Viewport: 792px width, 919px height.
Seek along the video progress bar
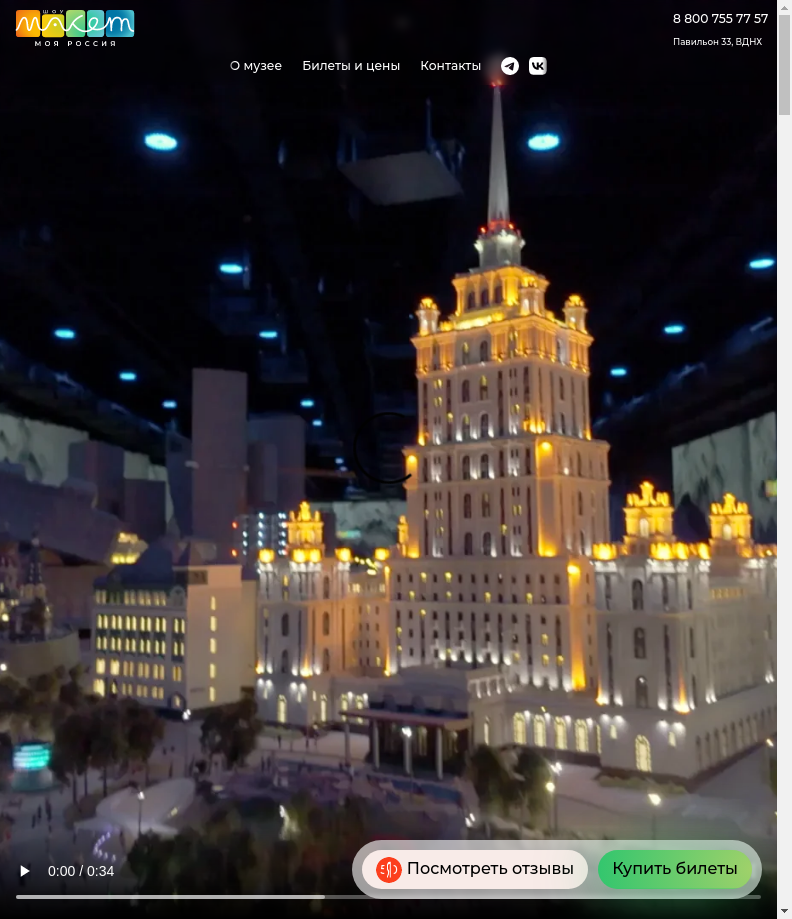[388, 897]
